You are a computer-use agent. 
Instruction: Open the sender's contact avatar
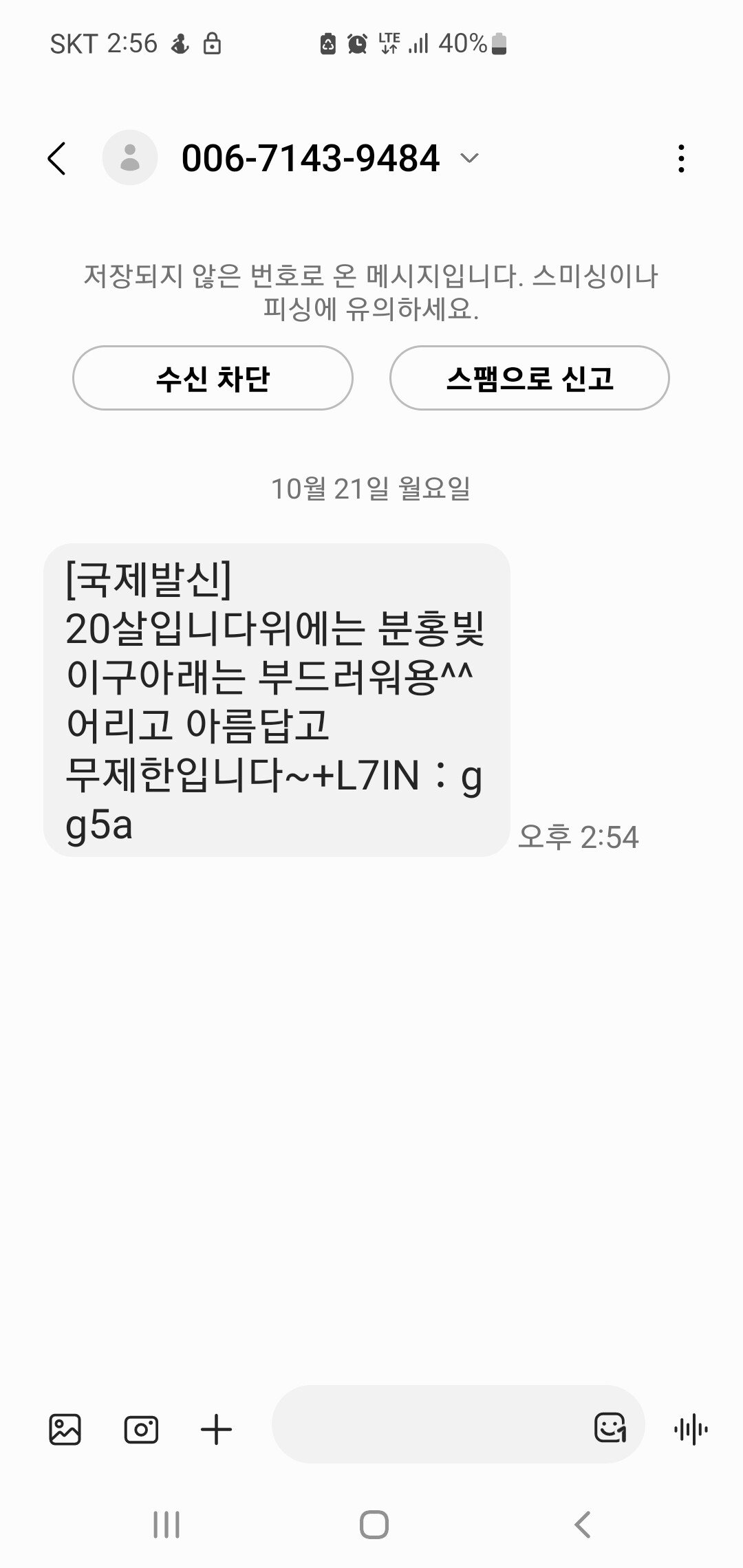pyautogui.click(x=129, y=158)
